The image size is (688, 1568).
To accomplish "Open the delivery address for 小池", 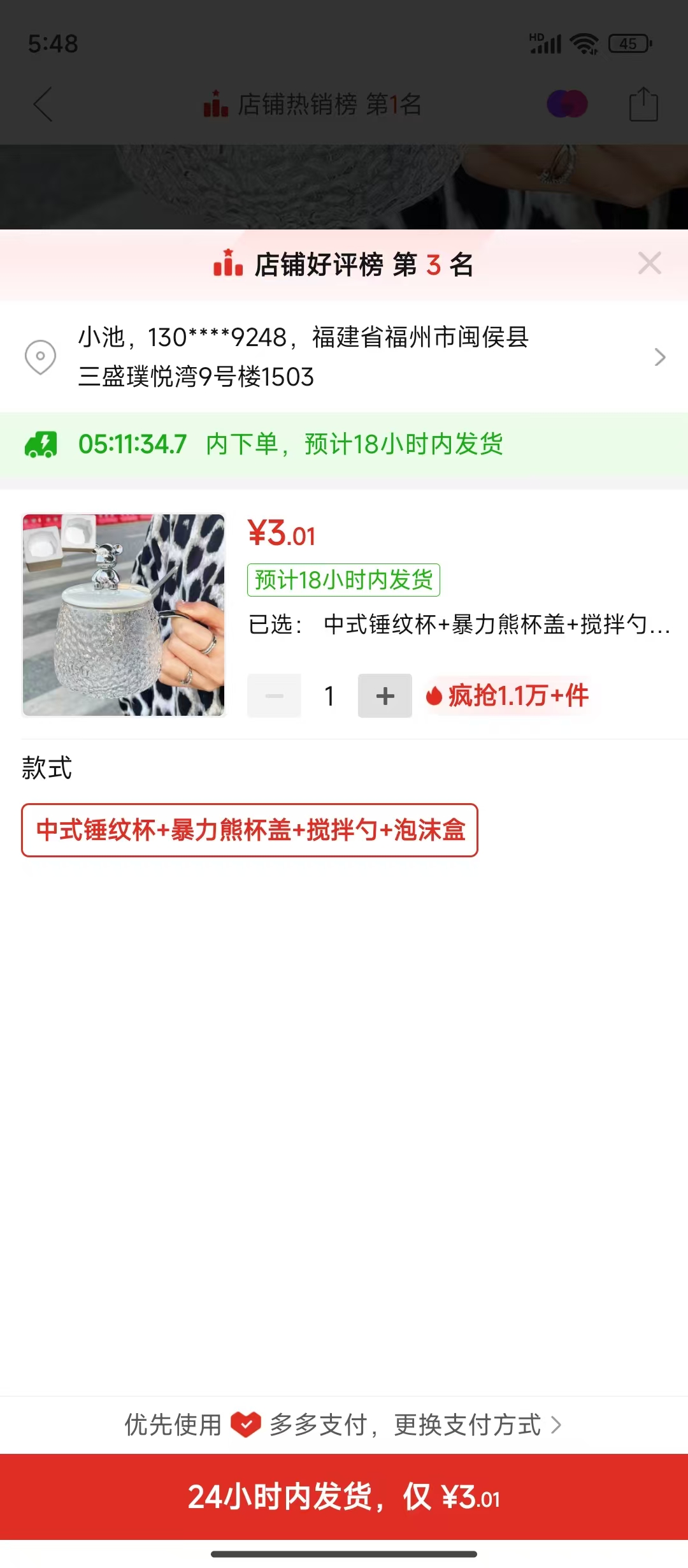I will pyautogui.click(x=344, y=357).
